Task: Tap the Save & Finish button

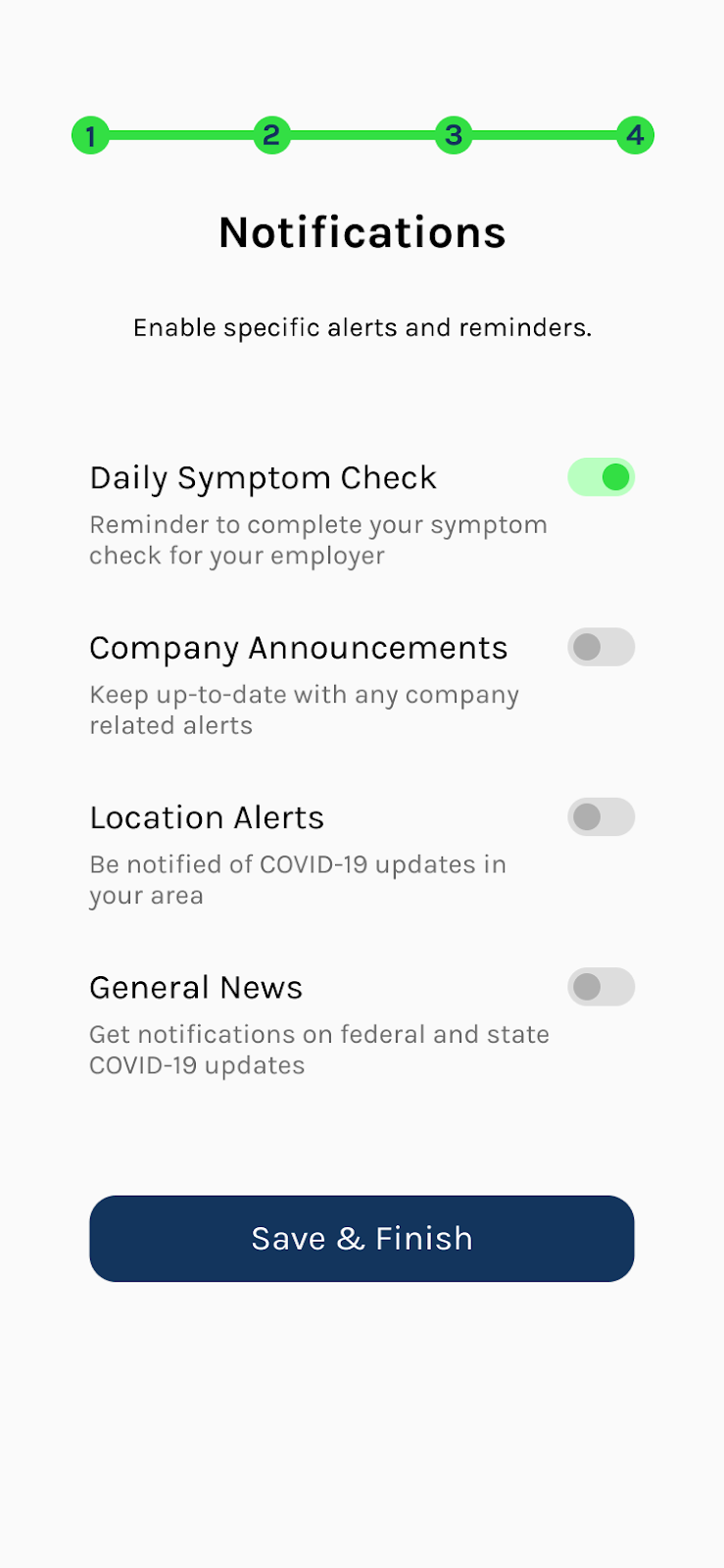Action: point(362,1238)
